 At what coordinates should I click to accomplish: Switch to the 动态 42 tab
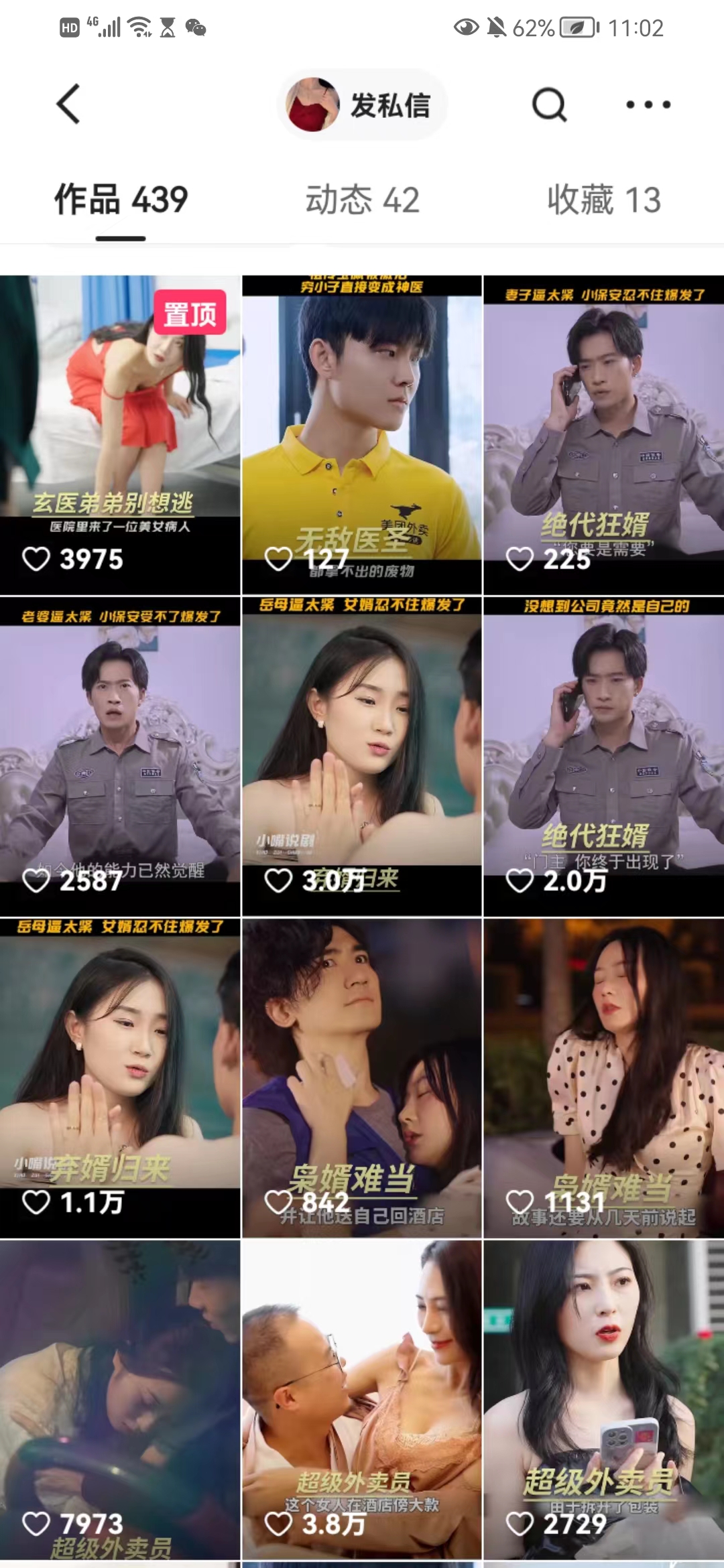coord(362,200)
